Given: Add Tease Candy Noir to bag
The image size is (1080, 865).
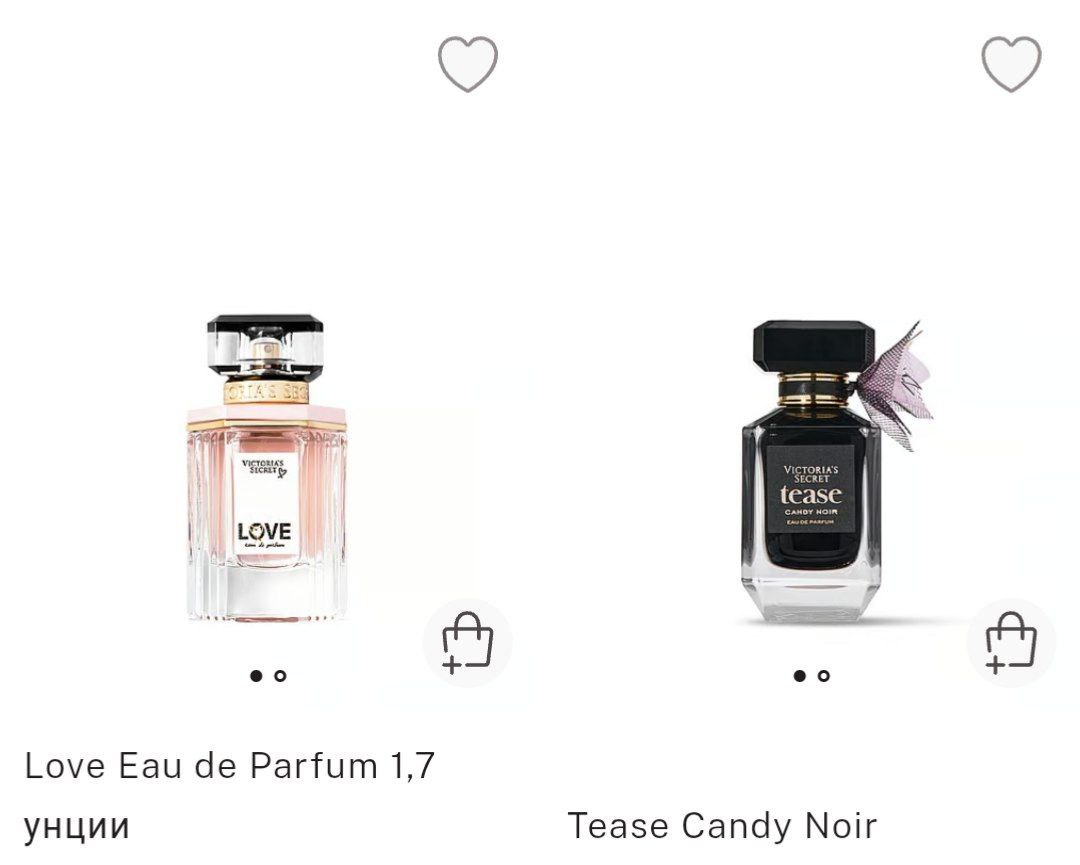Looking at the screenshot, I should coord(1011,643).
